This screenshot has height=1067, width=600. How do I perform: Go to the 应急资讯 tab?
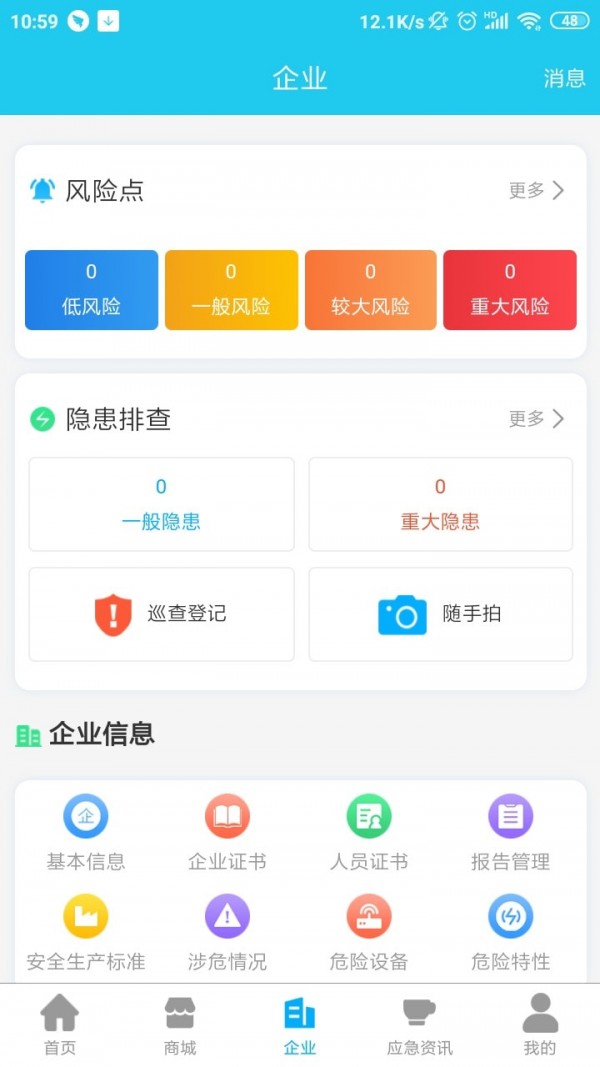(x=420, y=1025)
